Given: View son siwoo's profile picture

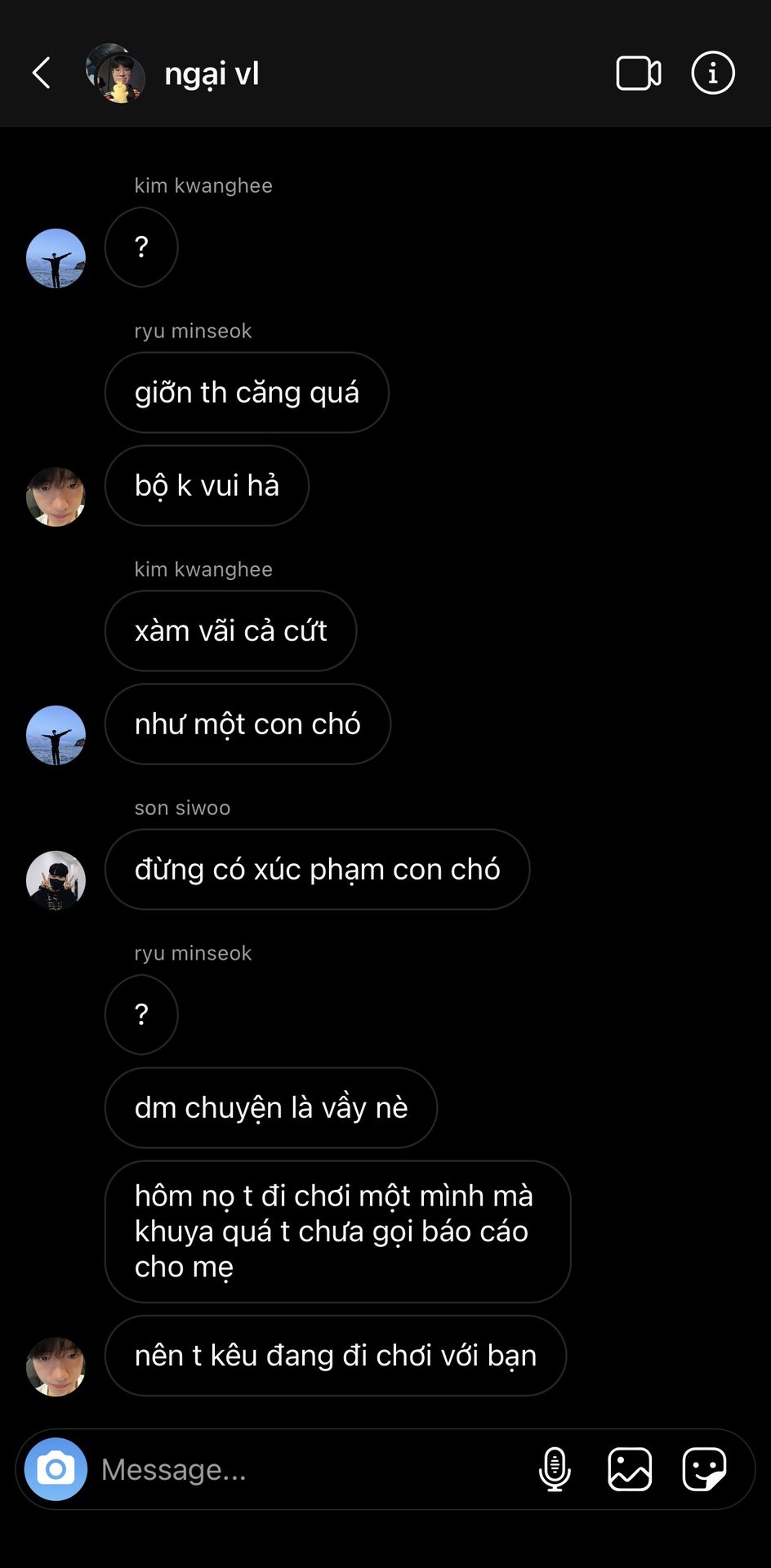Looking at the screenshot, I should [x=56, y=880].
